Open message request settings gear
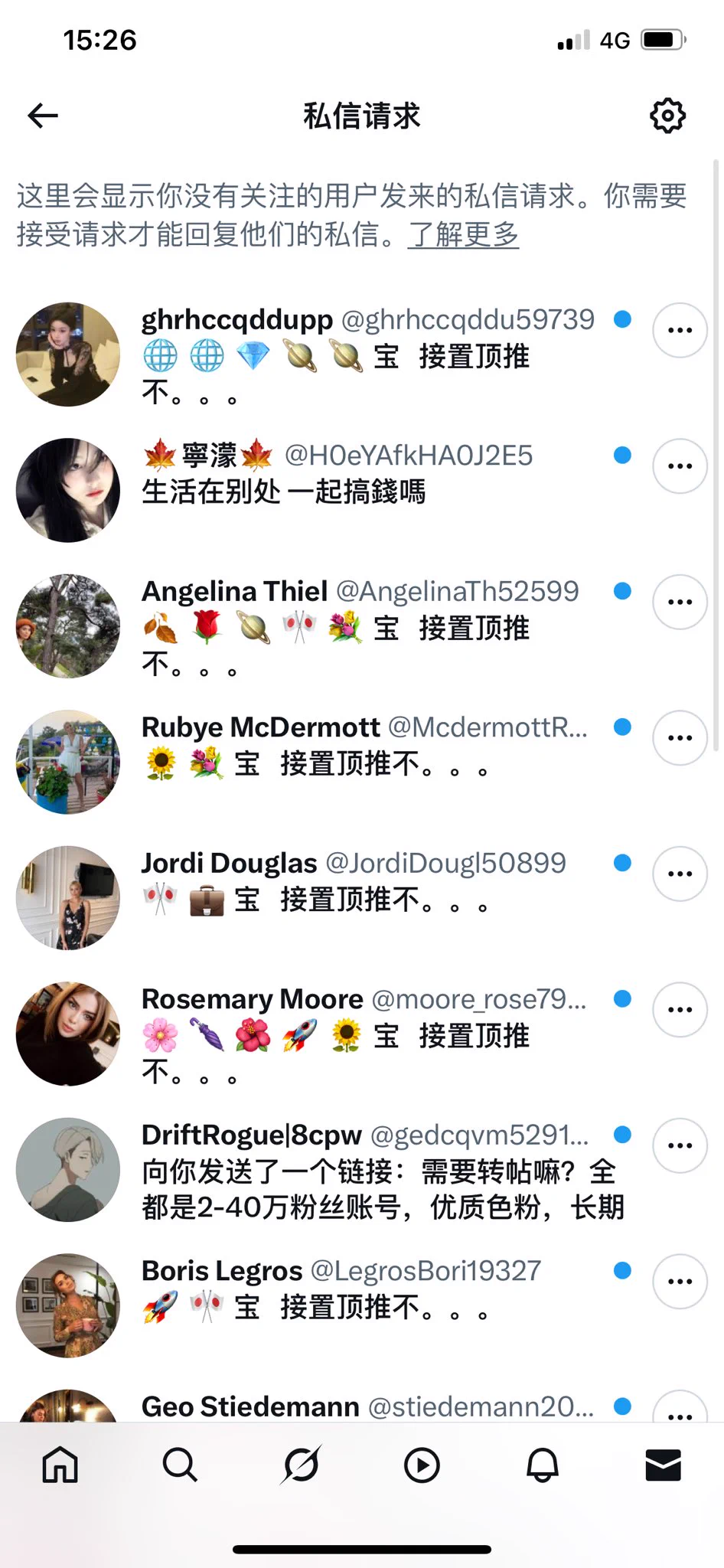This screenshot has width=724, height=1568. coord(667,116)
